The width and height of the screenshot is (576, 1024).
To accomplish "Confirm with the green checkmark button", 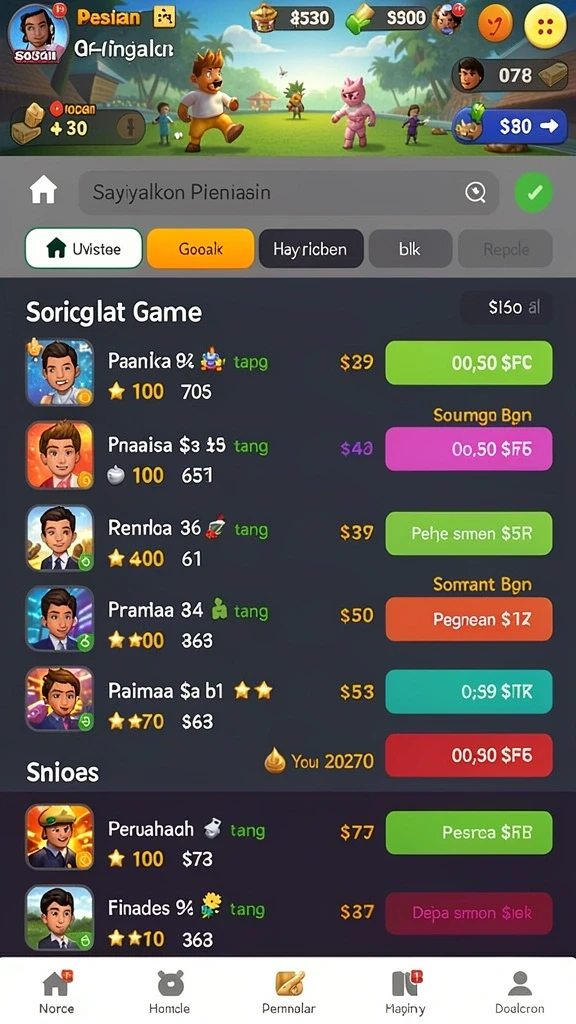I will (x=534, y=193).
